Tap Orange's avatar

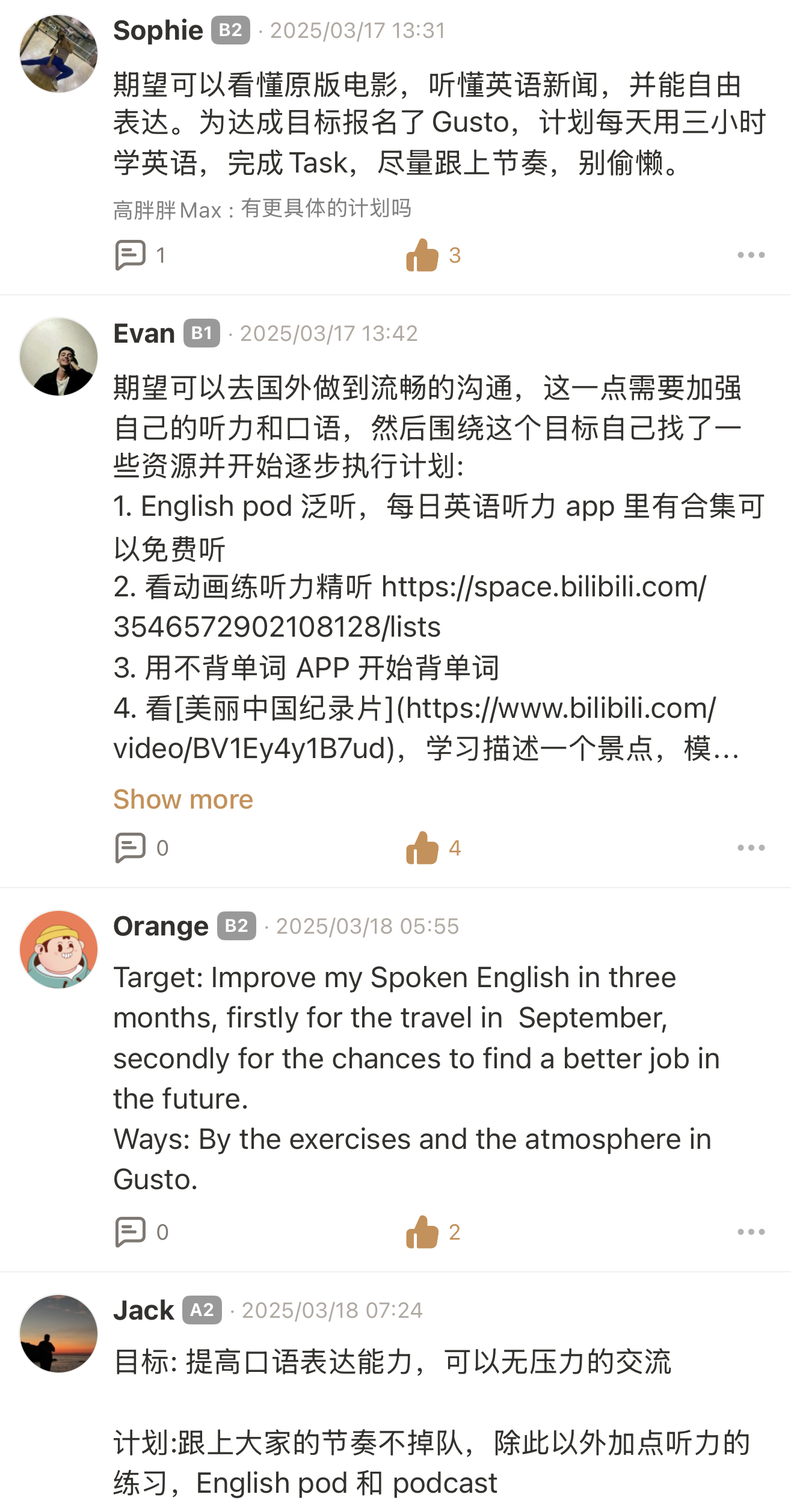(x=58, y=949)
